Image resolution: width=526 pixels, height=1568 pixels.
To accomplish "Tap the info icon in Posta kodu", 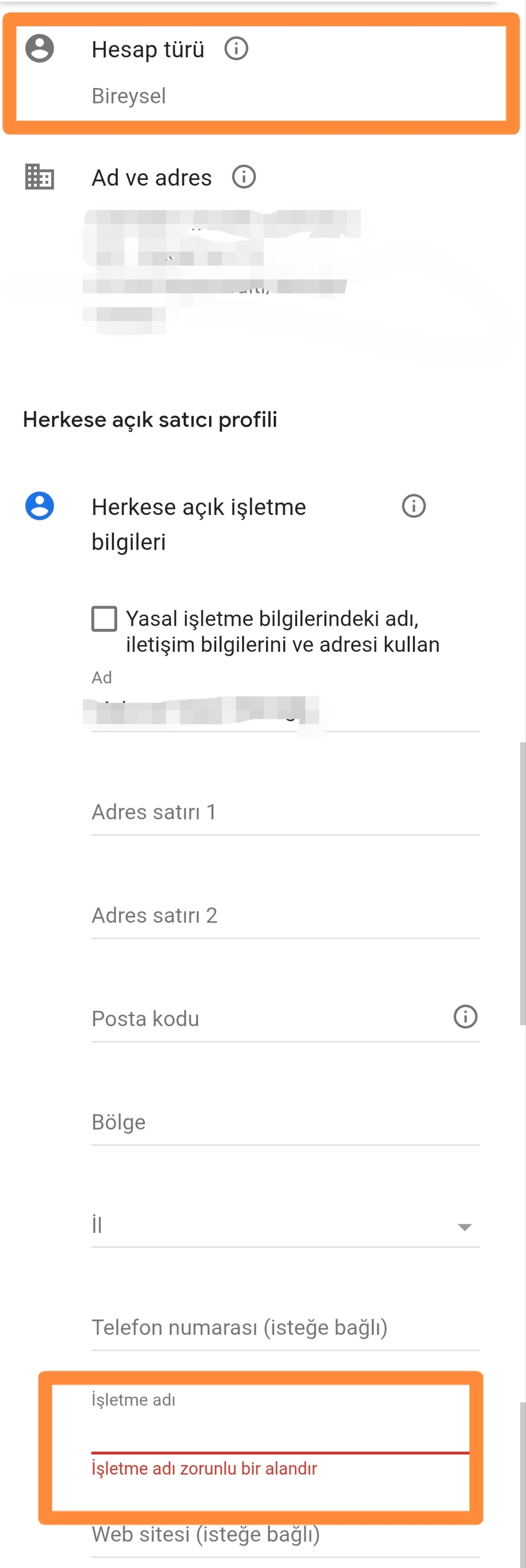I will (466, 1017).
